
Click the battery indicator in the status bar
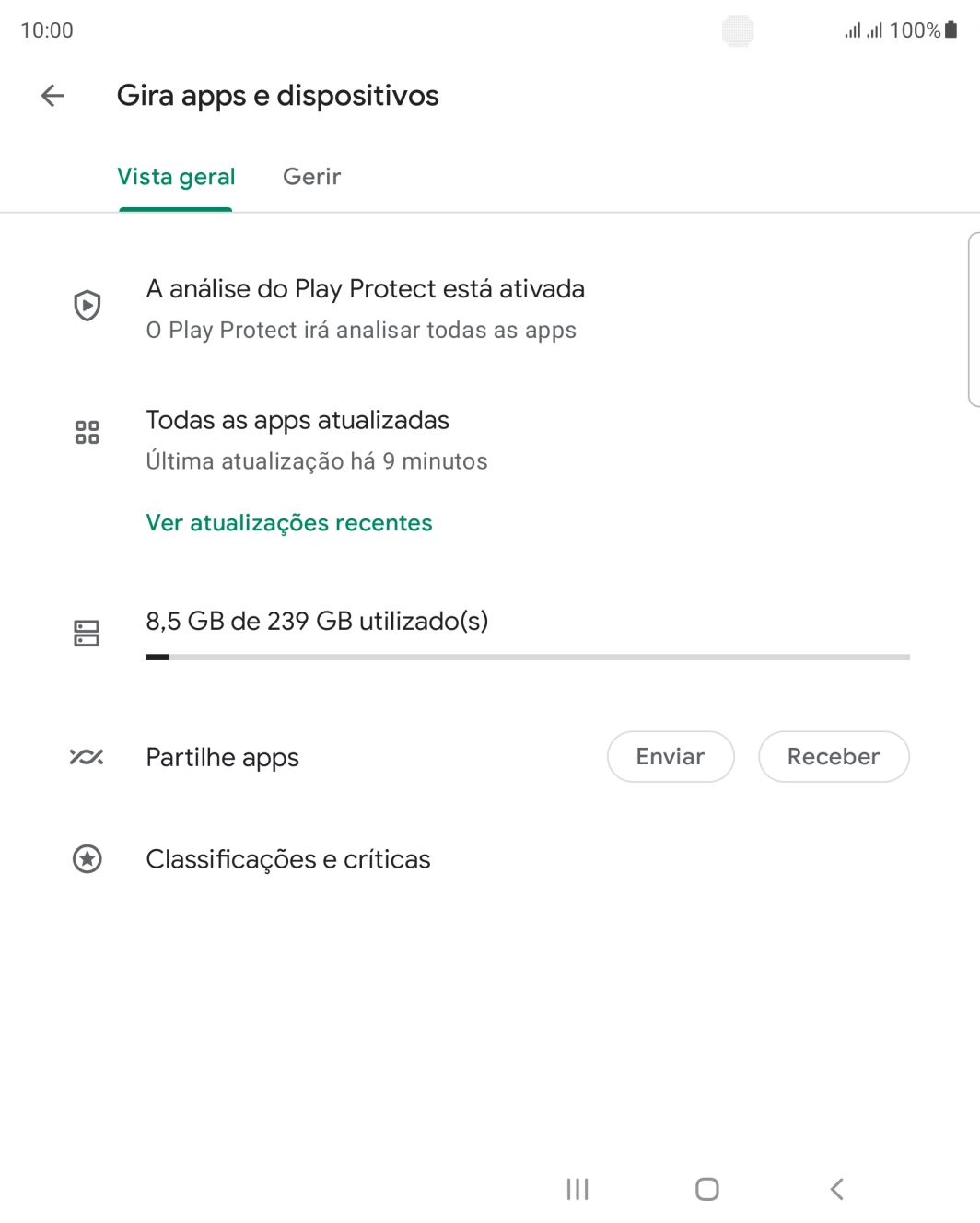click(951, 29)
